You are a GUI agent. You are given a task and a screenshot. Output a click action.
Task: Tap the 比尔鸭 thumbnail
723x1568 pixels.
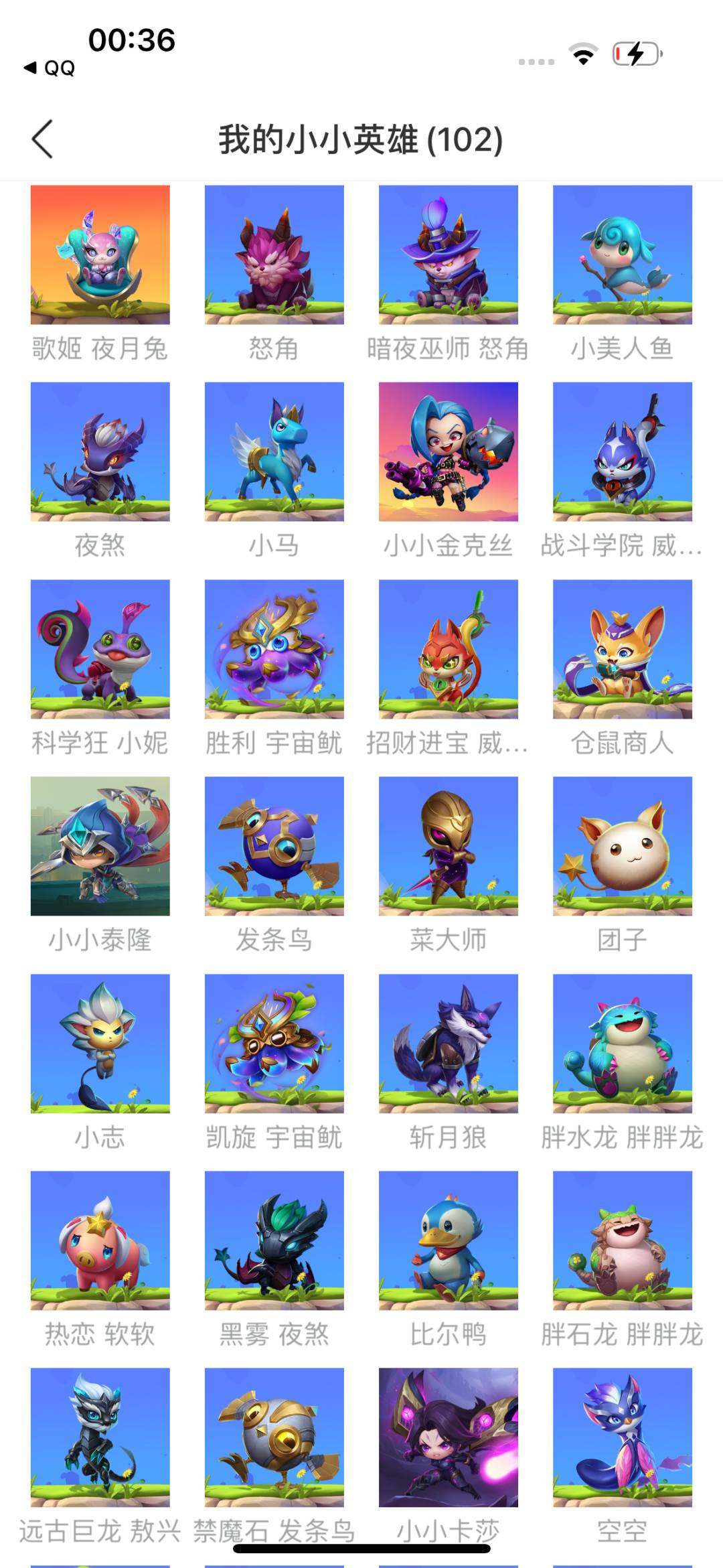click(x=449, y=1246)
